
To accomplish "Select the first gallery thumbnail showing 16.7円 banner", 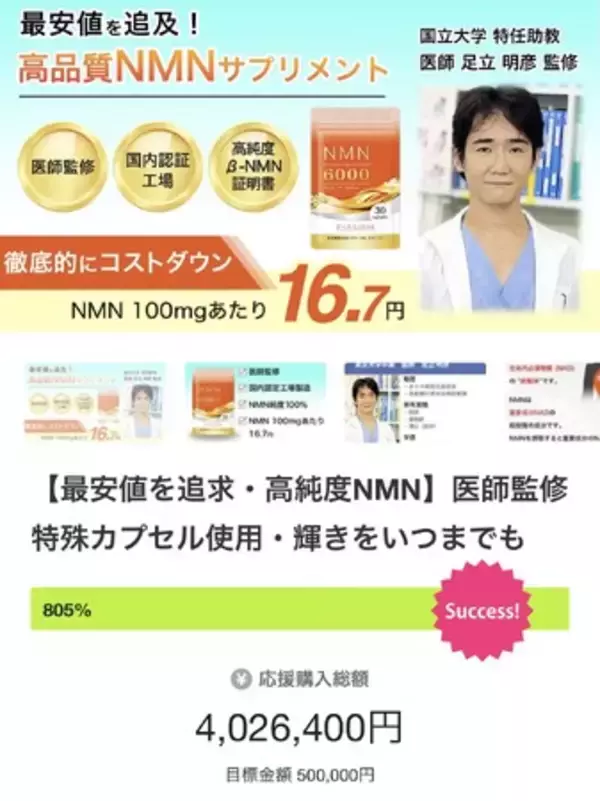I will (x=95, y=403).
